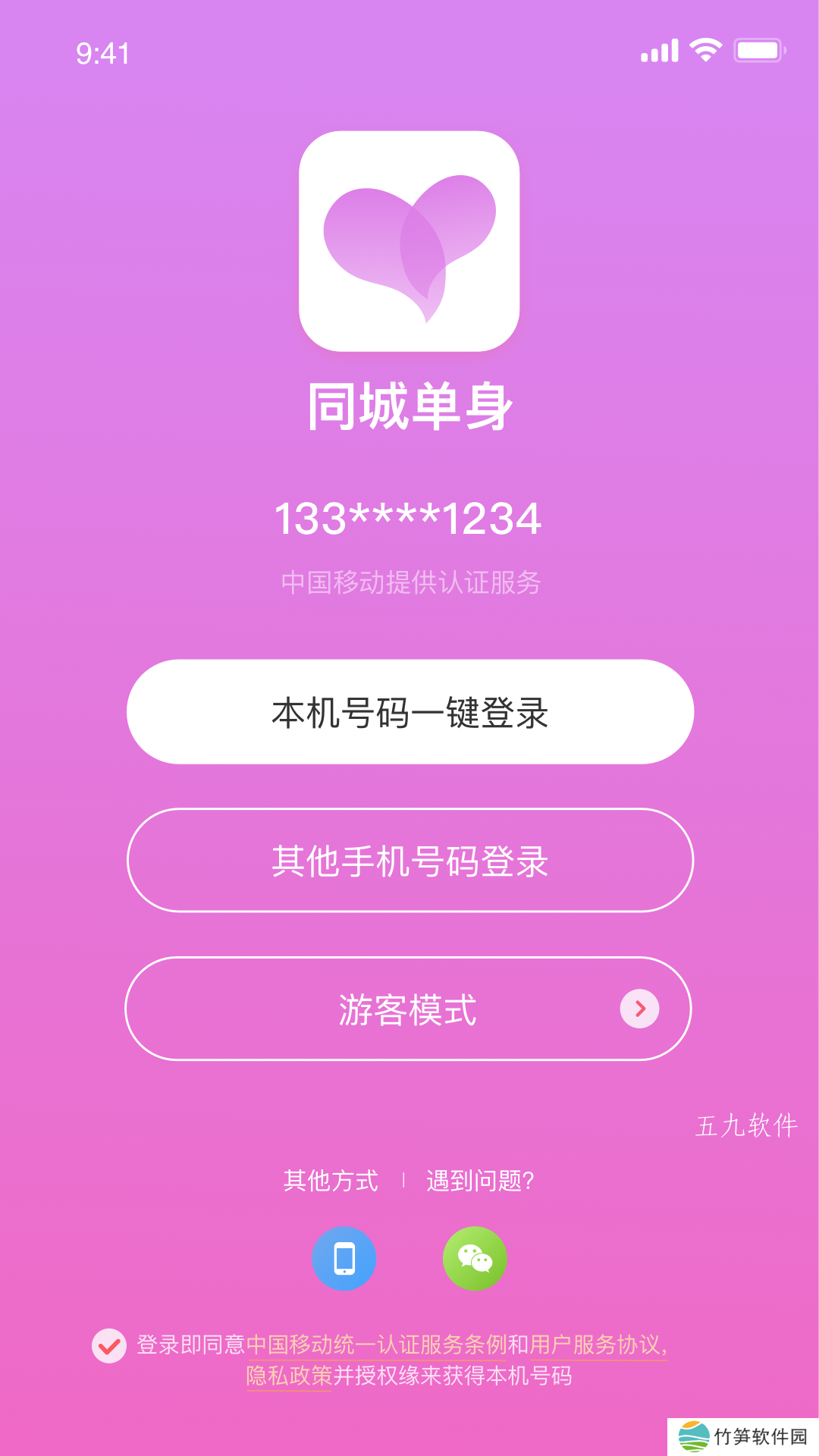This screenshot has height=1456, width=819.
Task: Read the 用户服务协议 agreement
Action: [595, 1345]
